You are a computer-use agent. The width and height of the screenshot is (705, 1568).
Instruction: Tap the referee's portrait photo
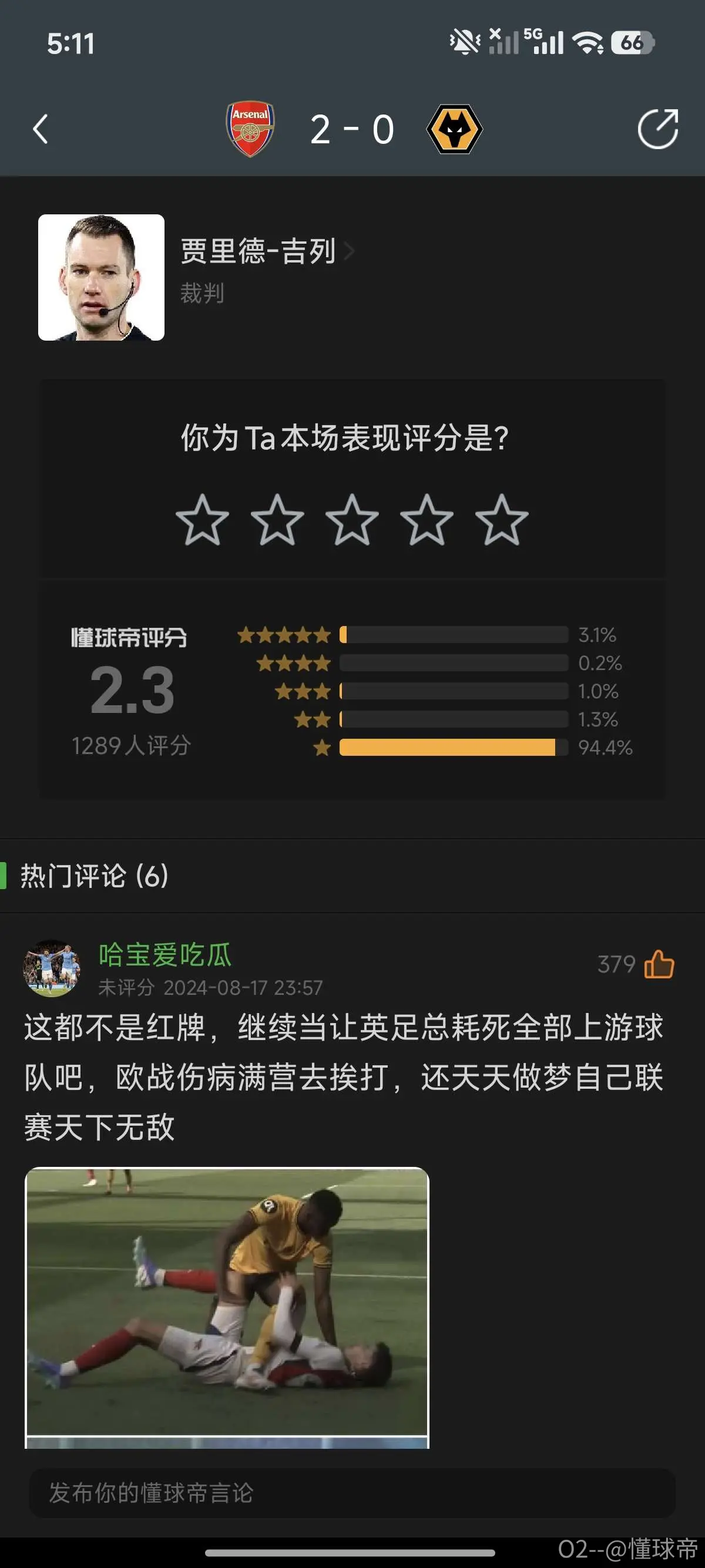click(101, 277)
